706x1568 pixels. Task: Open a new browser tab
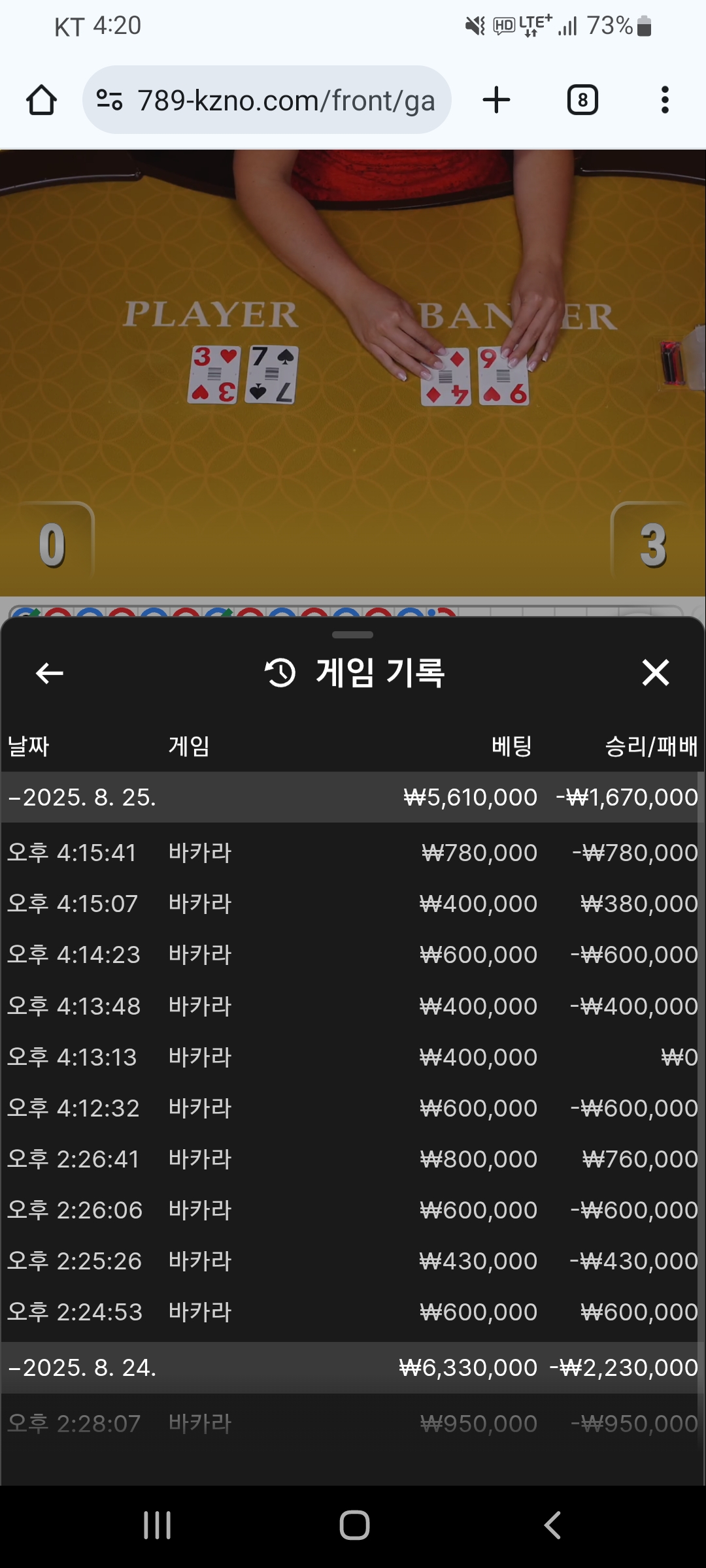pos(496,101)
